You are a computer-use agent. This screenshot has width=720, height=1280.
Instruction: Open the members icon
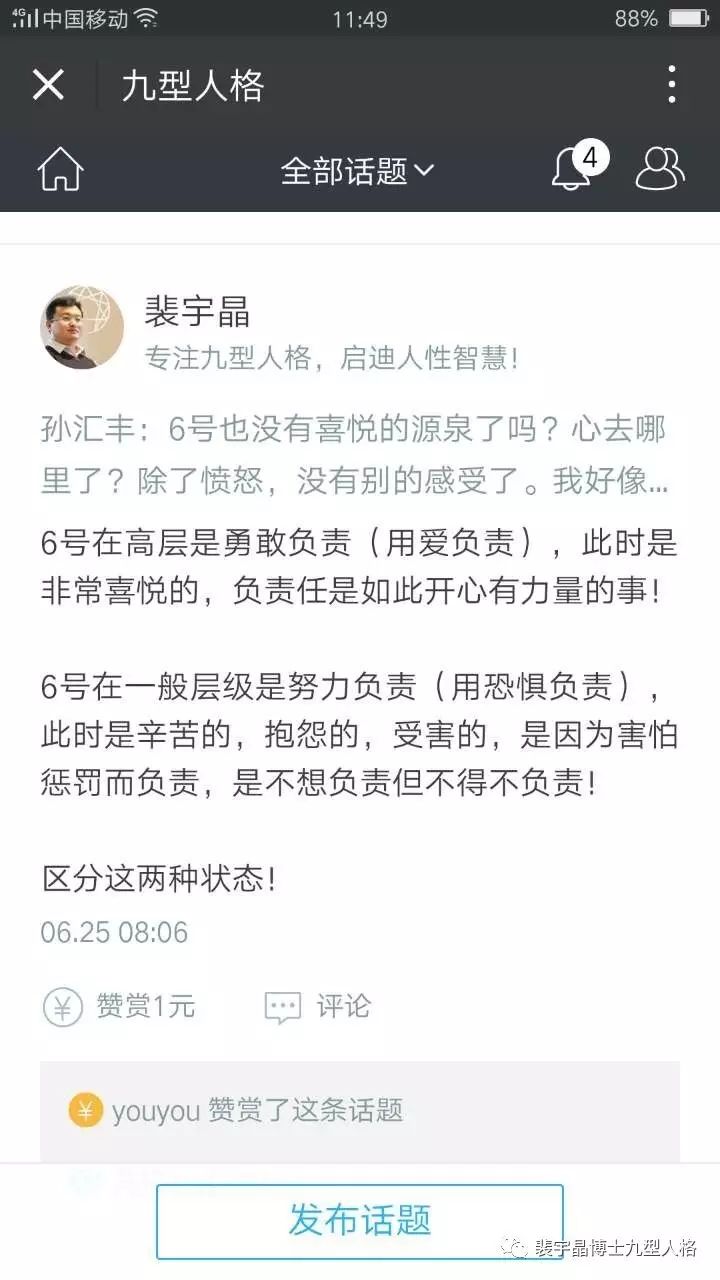[660, 169]
